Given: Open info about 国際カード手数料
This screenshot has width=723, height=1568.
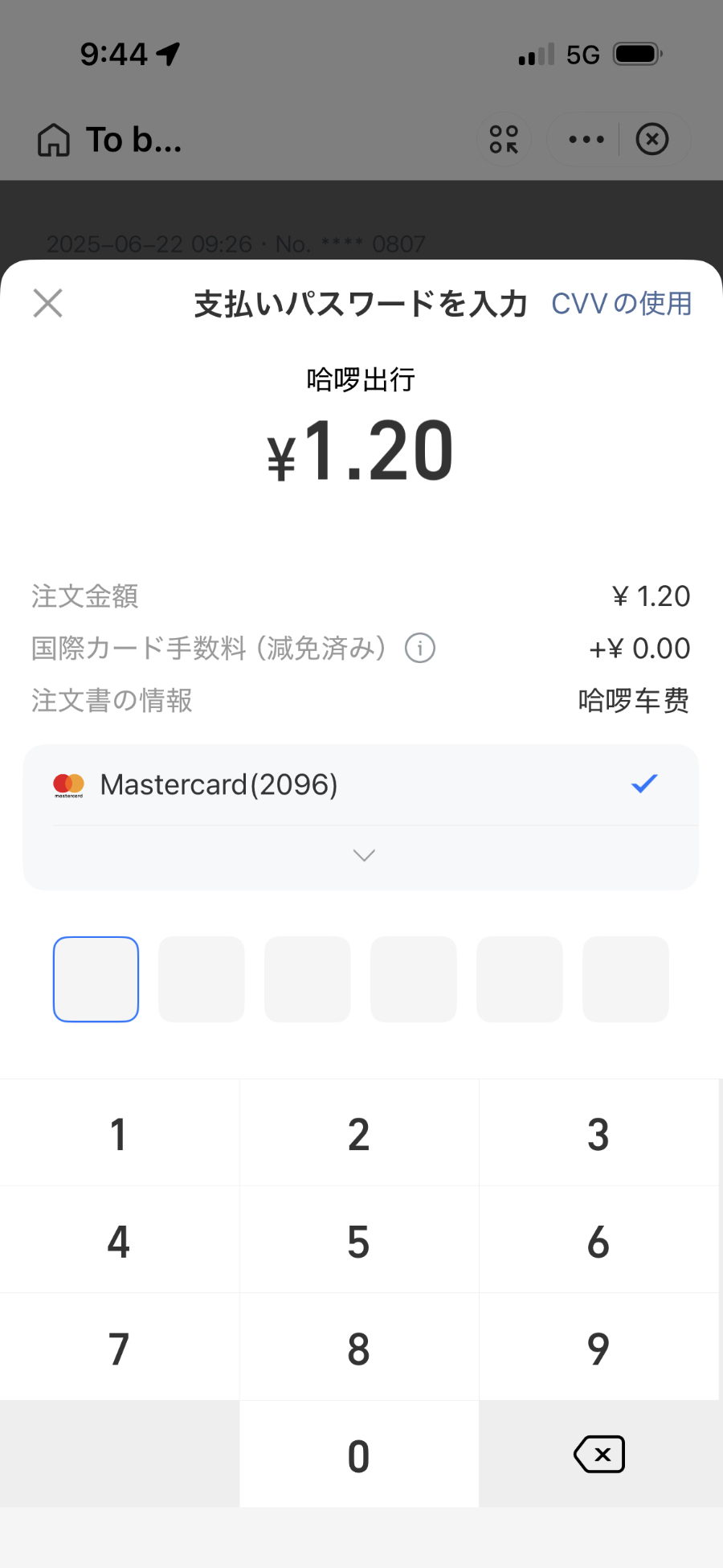Looking at the screenshot, I should point(419,648).
